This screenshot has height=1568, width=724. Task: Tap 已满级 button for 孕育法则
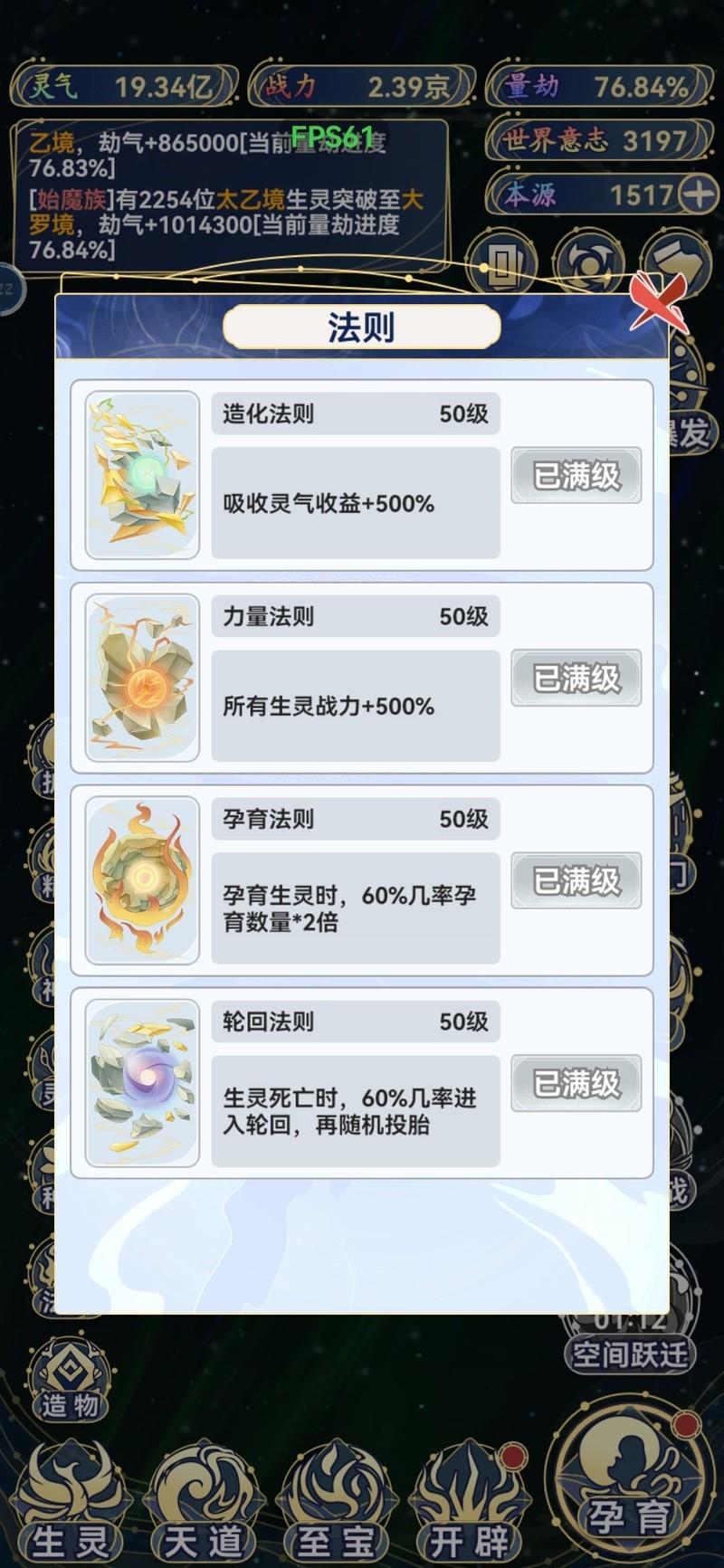[x=576, y=880]
